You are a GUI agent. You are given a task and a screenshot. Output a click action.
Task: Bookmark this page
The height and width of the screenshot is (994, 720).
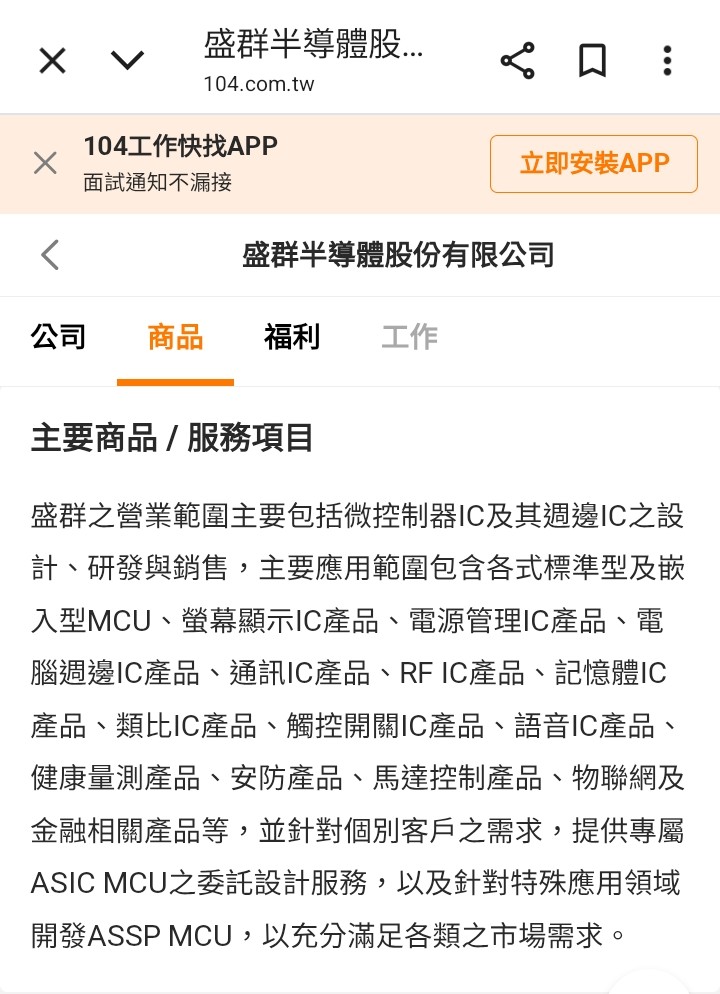tap(592, 61)
